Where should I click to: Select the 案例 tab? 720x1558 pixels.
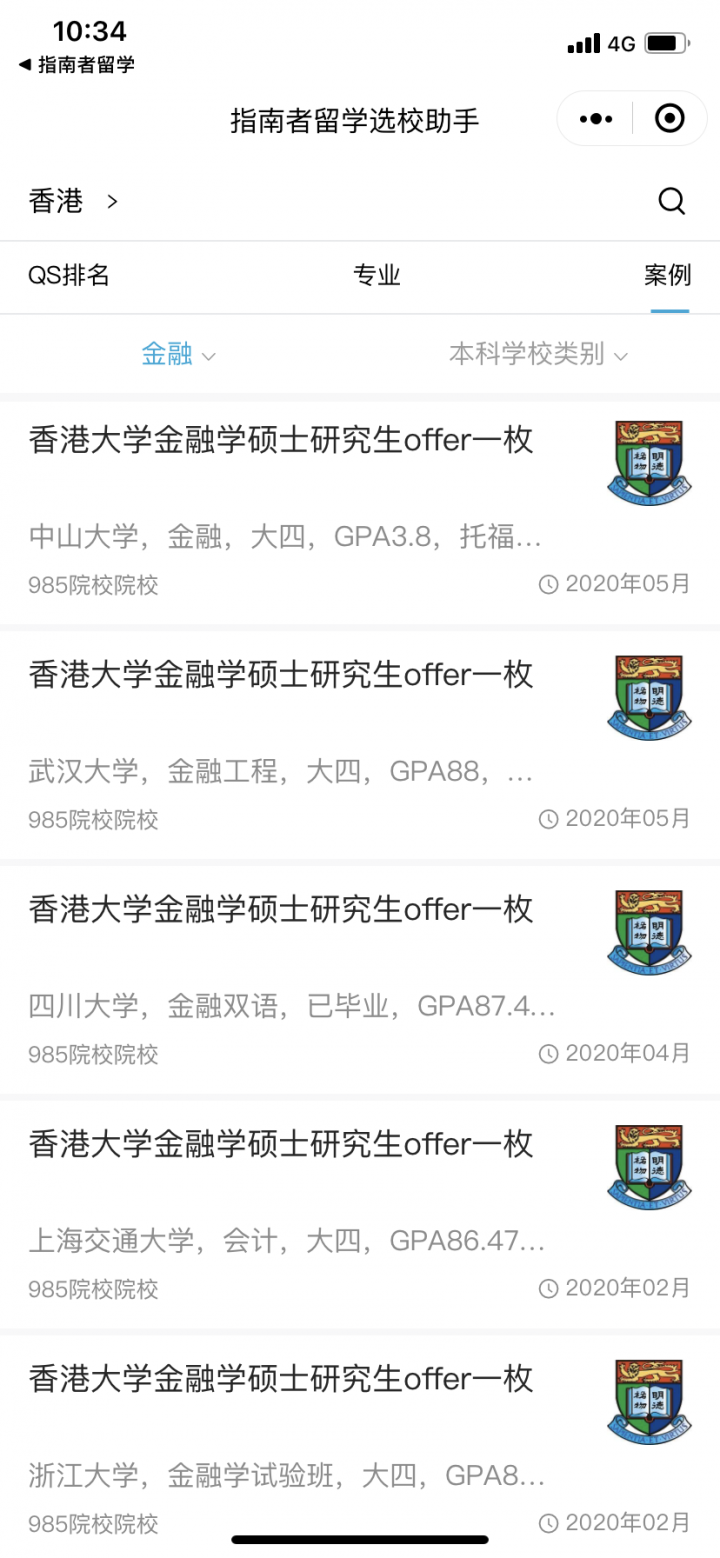(x=667, y=276)
